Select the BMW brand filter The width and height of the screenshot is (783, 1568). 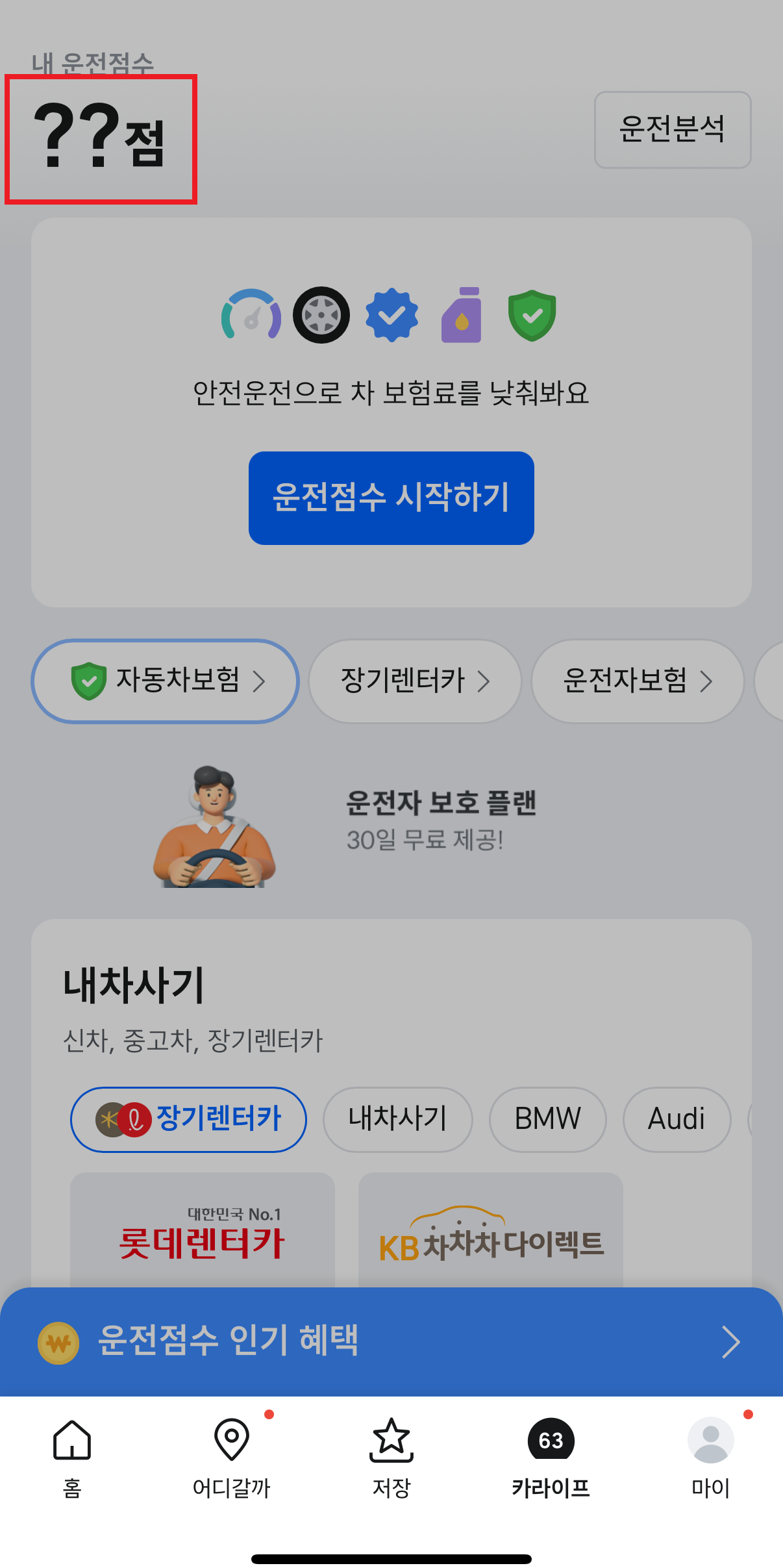tap(547, 1119)
